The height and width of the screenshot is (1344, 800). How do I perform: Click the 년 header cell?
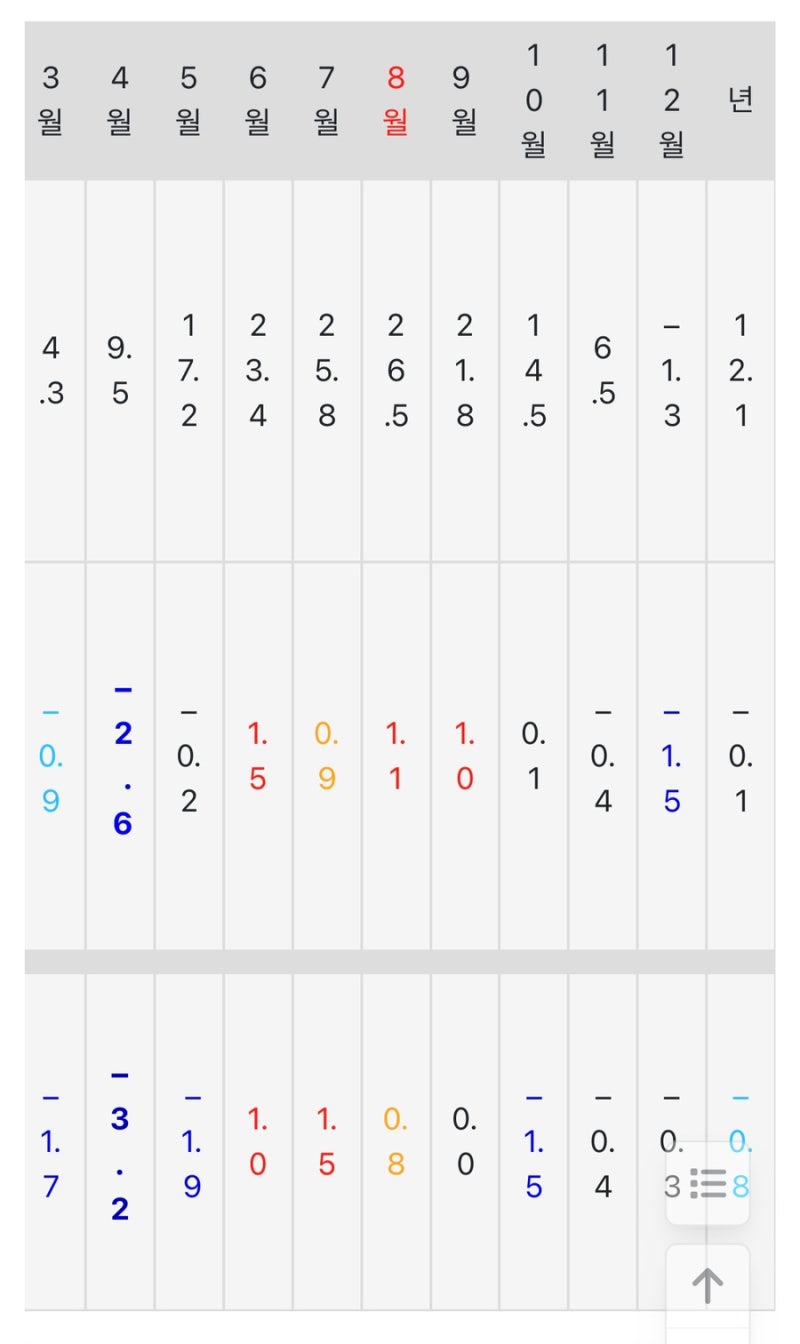(740, 96)
